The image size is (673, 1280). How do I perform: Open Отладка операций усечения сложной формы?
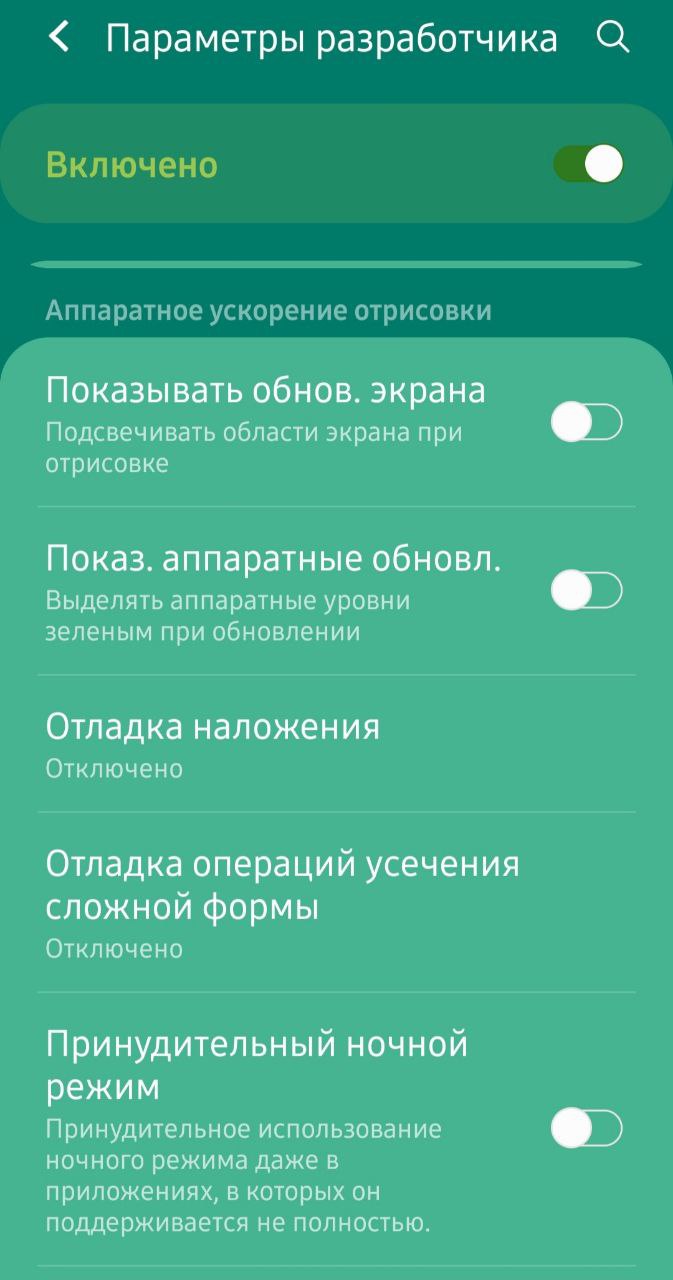pos(336,902)
